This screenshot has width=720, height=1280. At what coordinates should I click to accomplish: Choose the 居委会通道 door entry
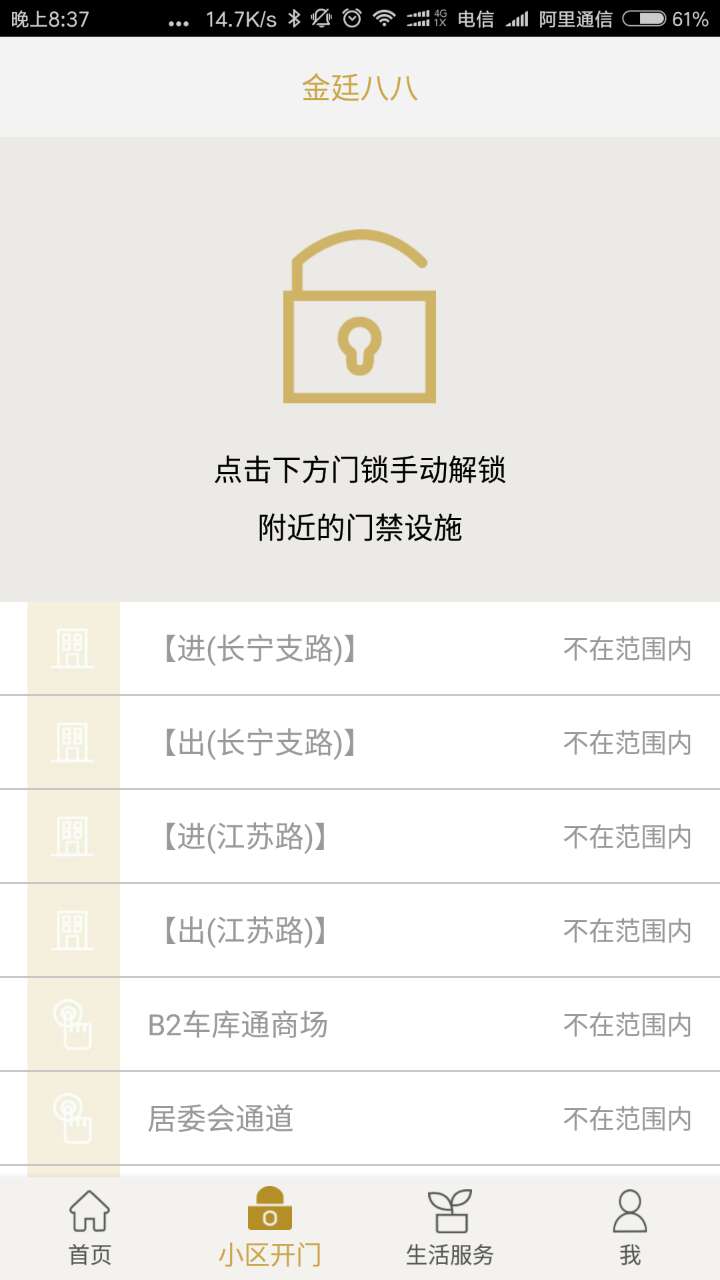pos(360,1119)
